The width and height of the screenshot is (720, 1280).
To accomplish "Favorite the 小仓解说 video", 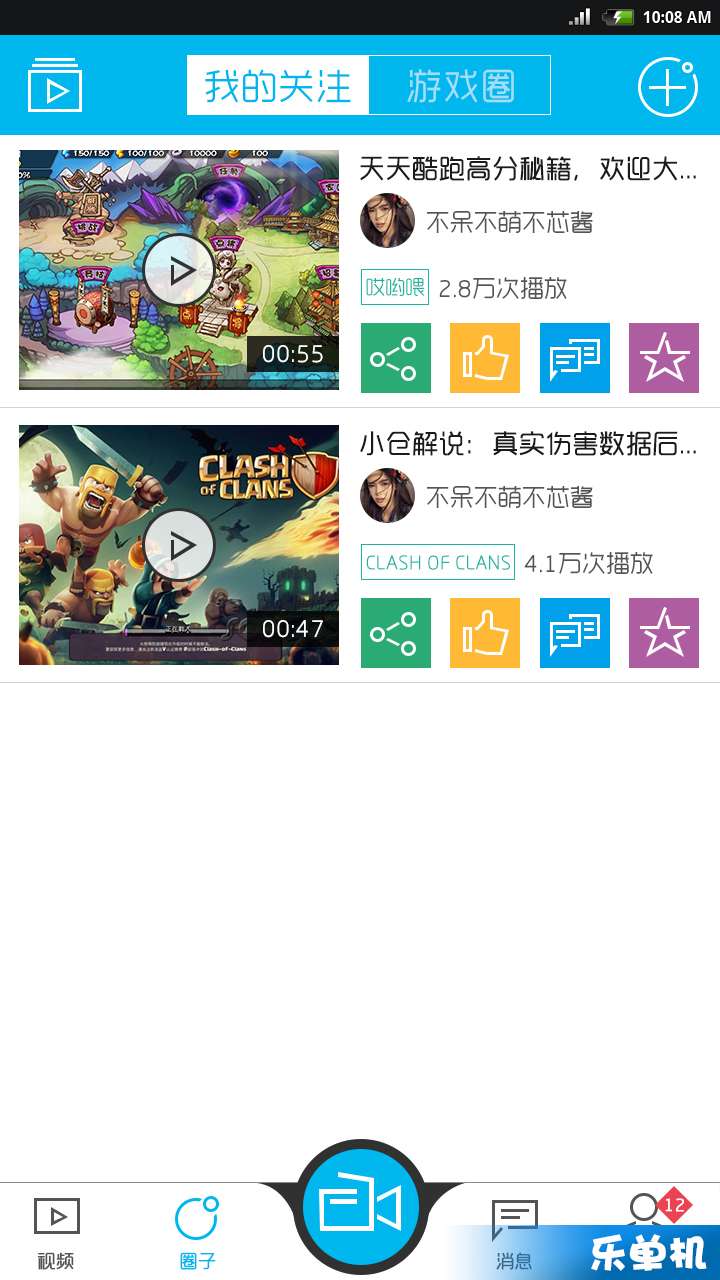I will 664,633.
